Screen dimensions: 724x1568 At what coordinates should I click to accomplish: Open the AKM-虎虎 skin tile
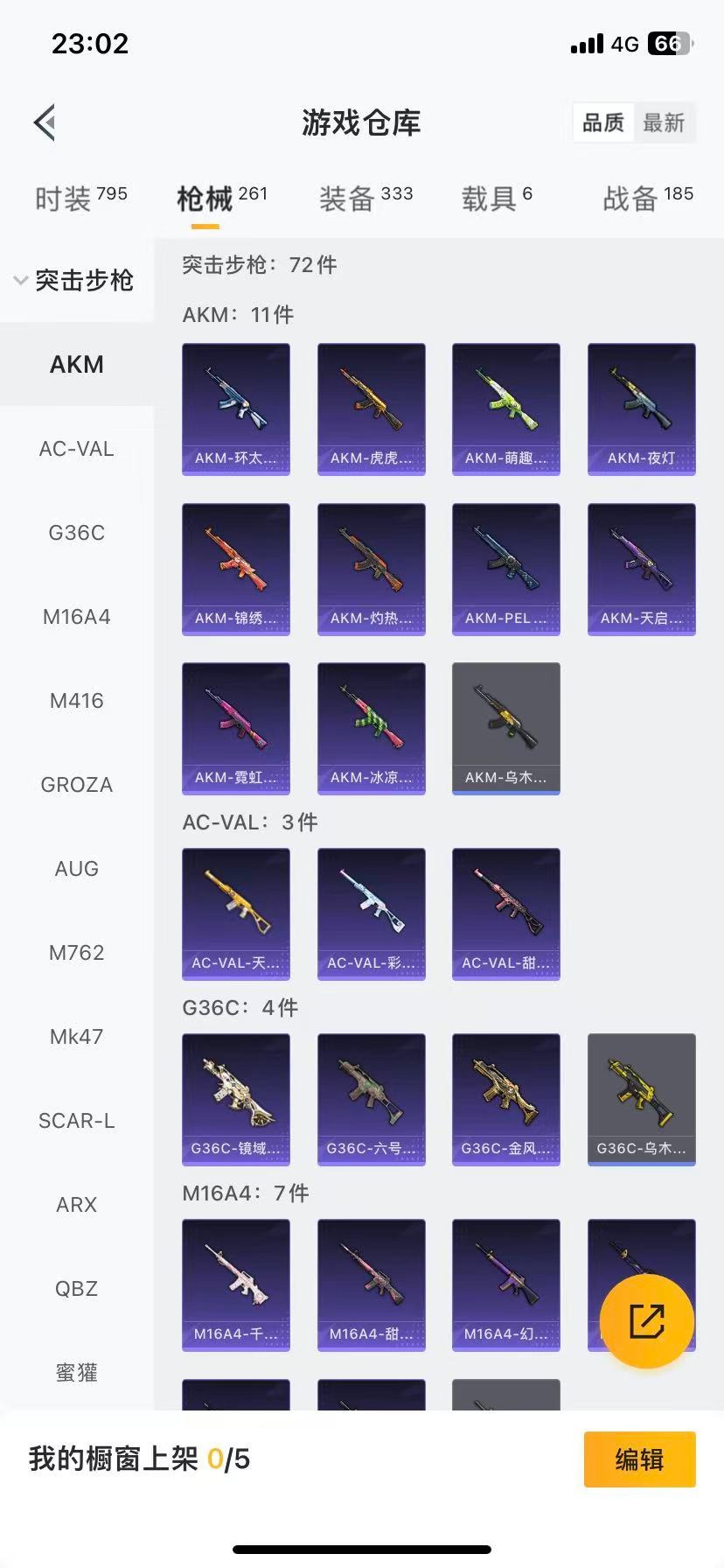point(371,409)
